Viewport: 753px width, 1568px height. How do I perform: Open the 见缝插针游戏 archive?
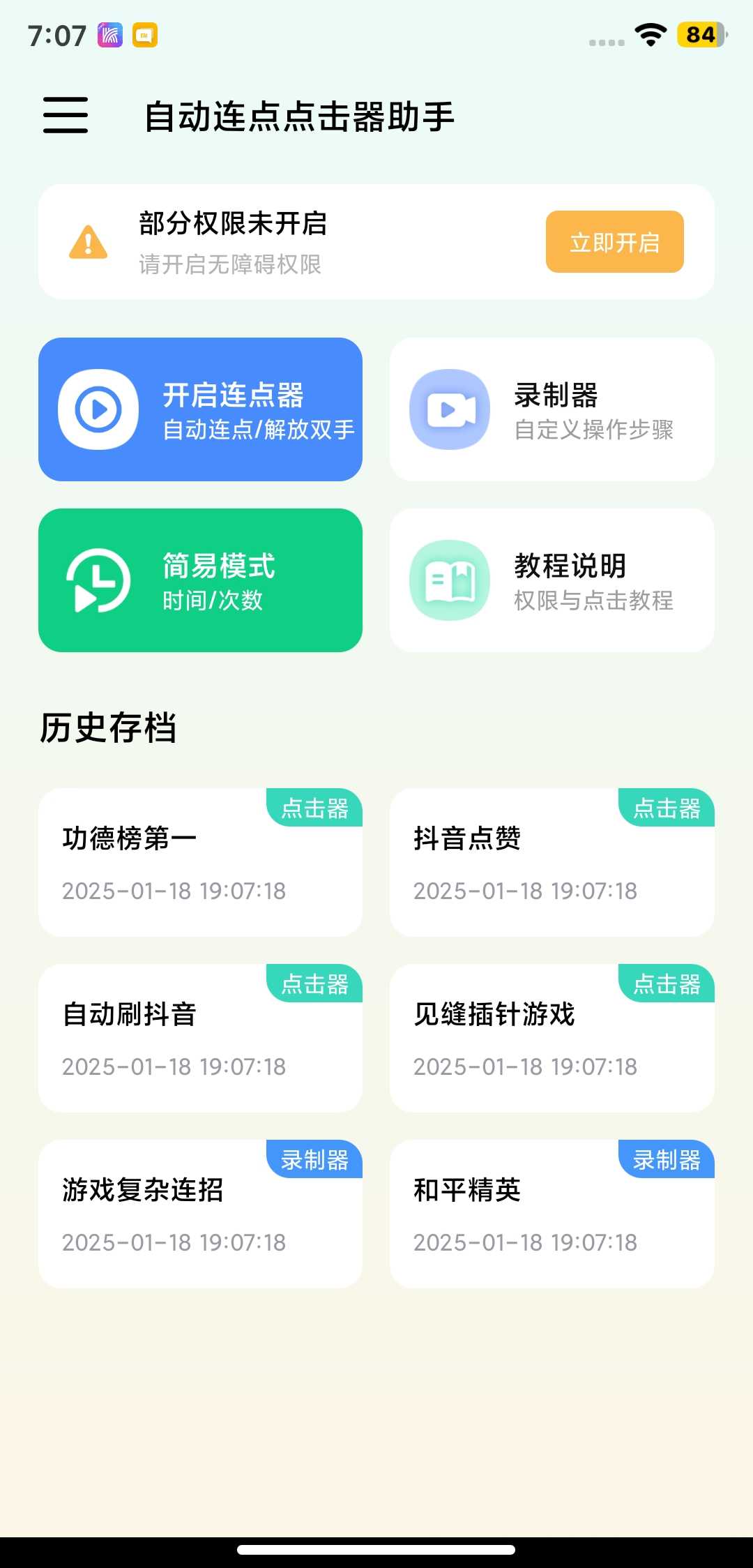tap(552, 1039)
